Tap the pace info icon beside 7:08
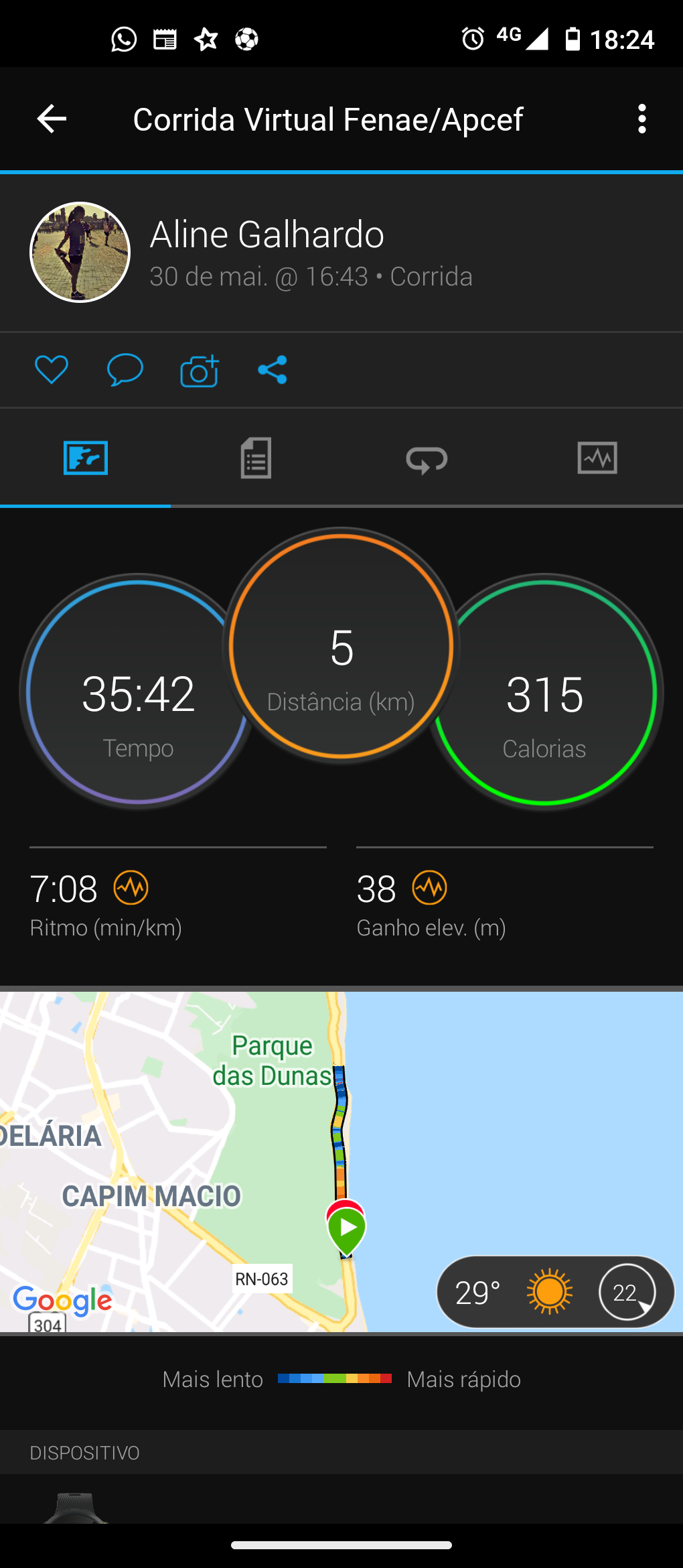683x1568 pixels. [x=131, y=888]
